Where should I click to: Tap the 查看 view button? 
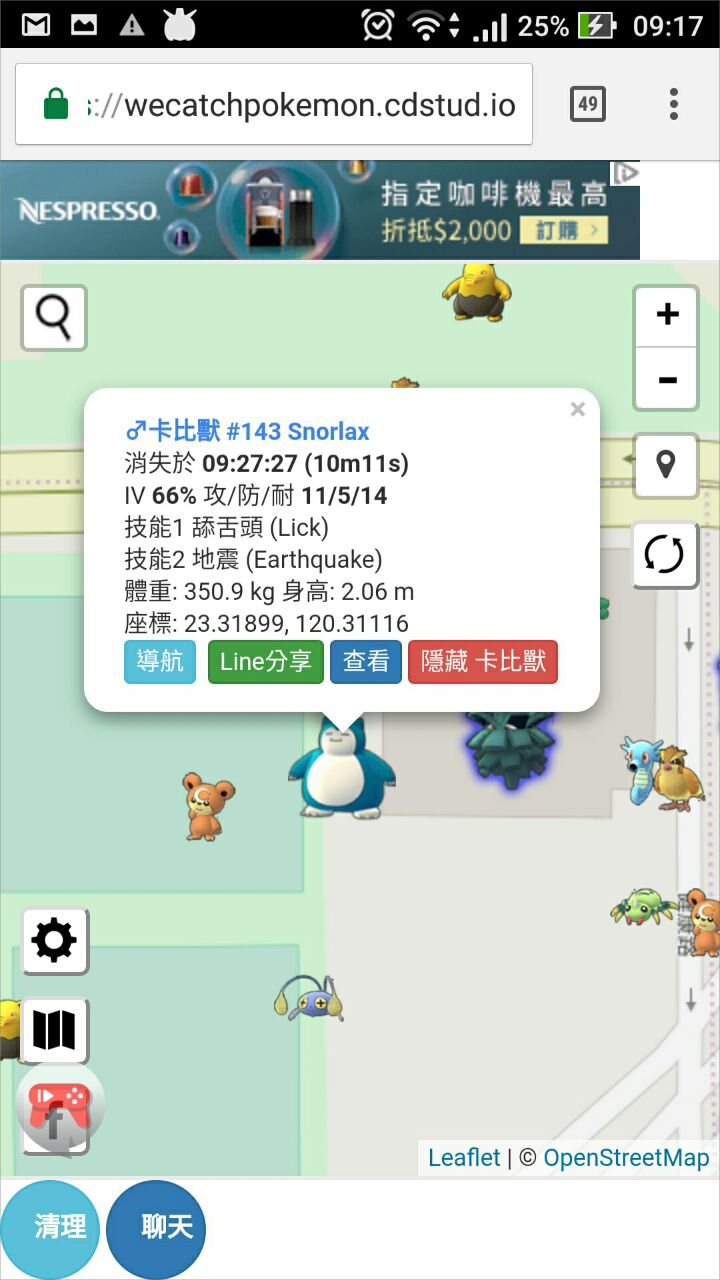click(365, 662)
